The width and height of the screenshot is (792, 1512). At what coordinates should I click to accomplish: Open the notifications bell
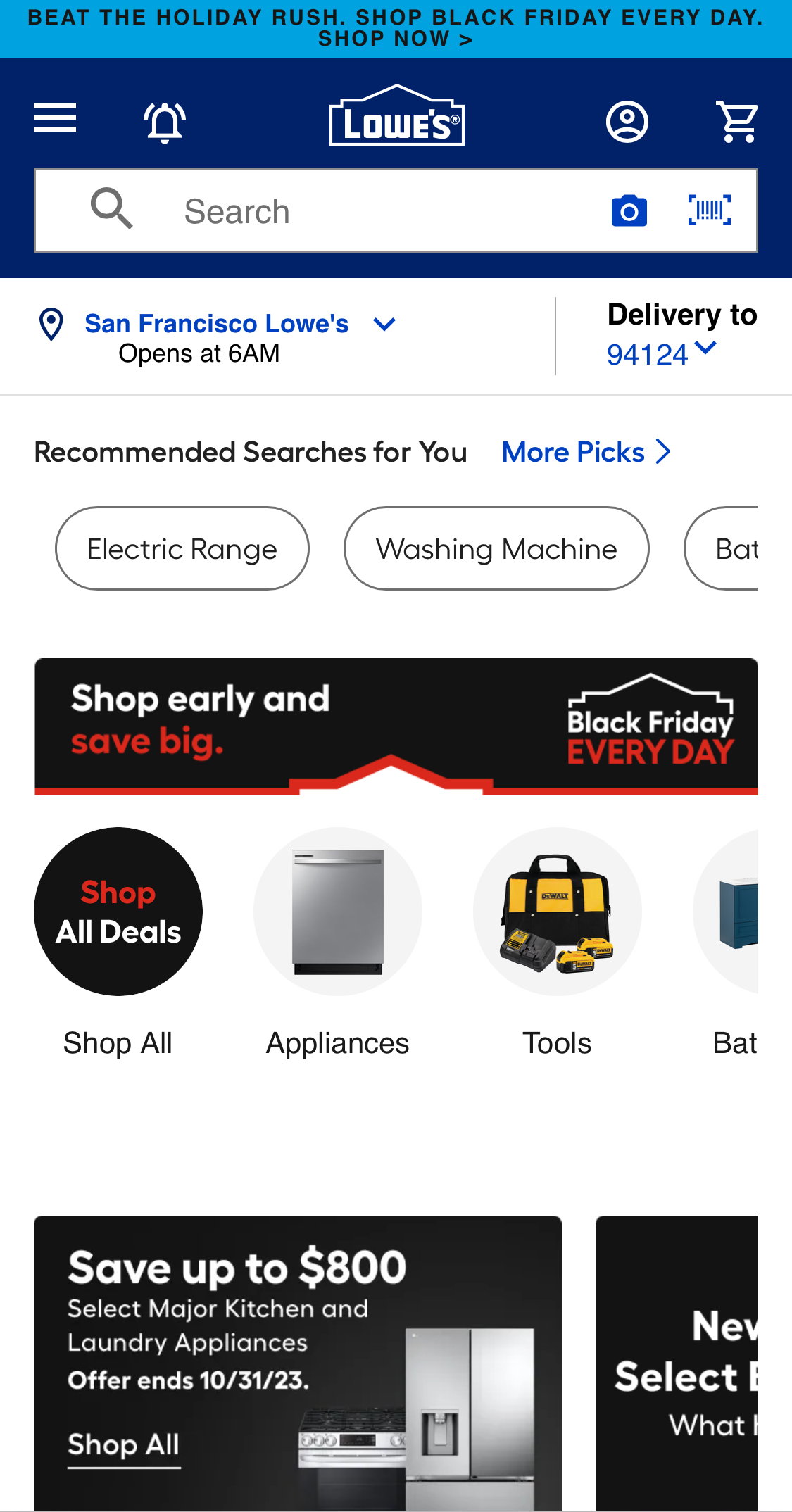[163, 121]
